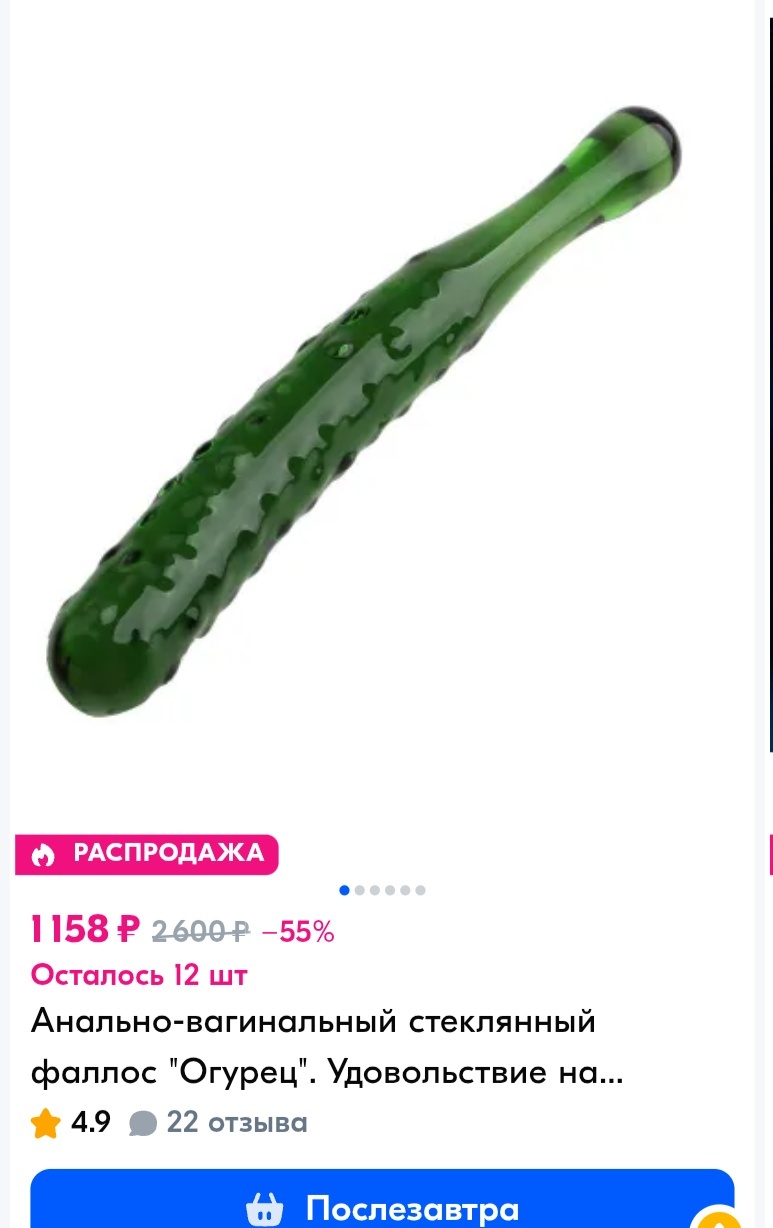Tap the product image page indicator dots
The width and height of the screenshot is (773, 1228).
[382, 890]
